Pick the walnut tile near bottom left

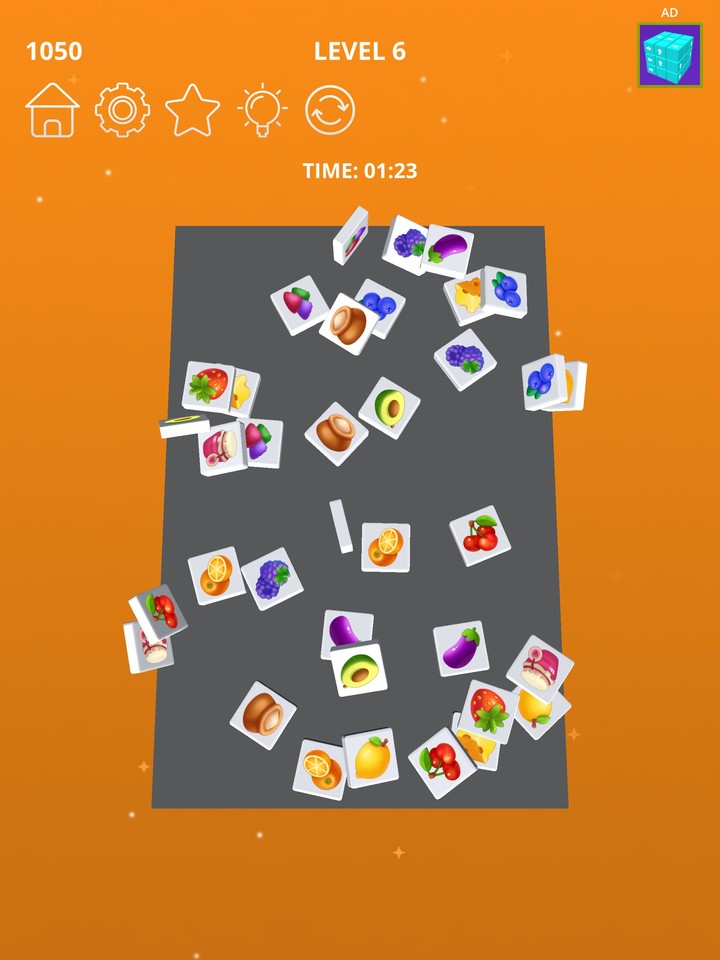pyautogui.click(x=263, y=714)
